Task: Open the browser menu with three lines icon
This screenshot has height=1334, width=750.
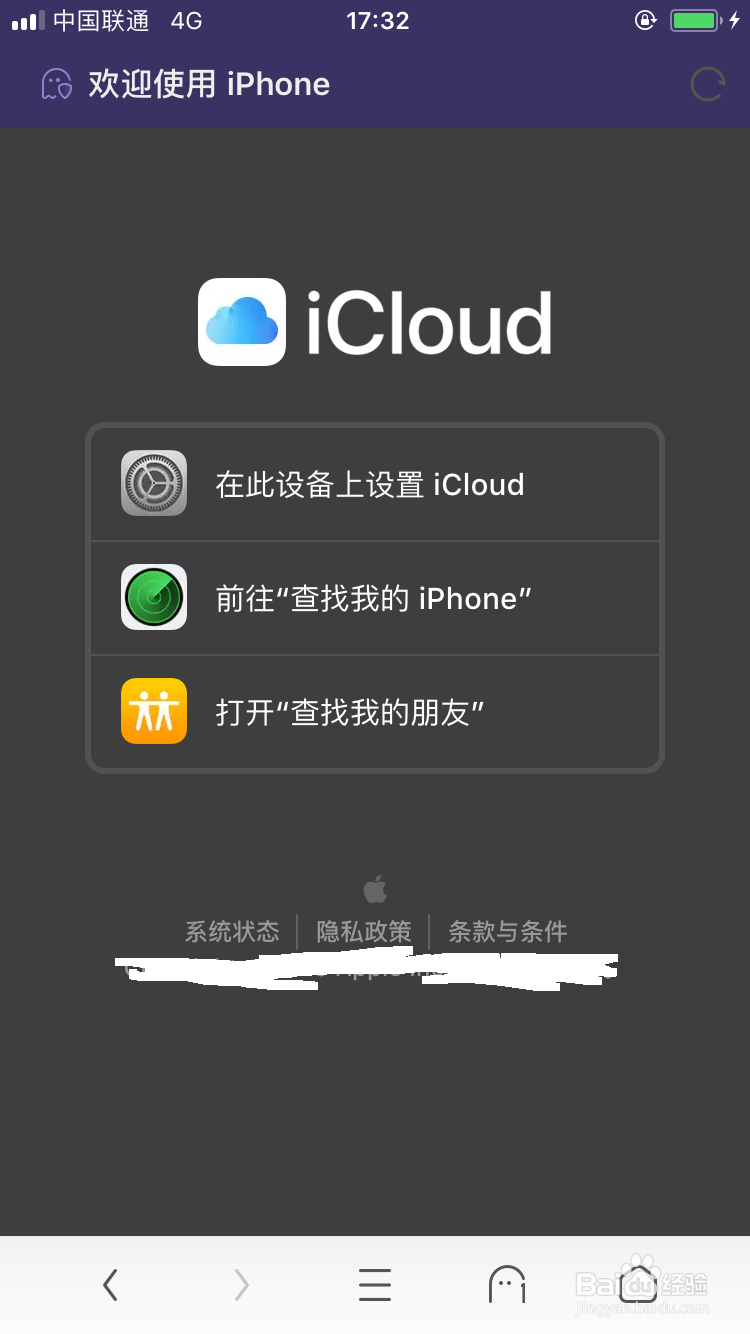Action: coord(374,1285)
